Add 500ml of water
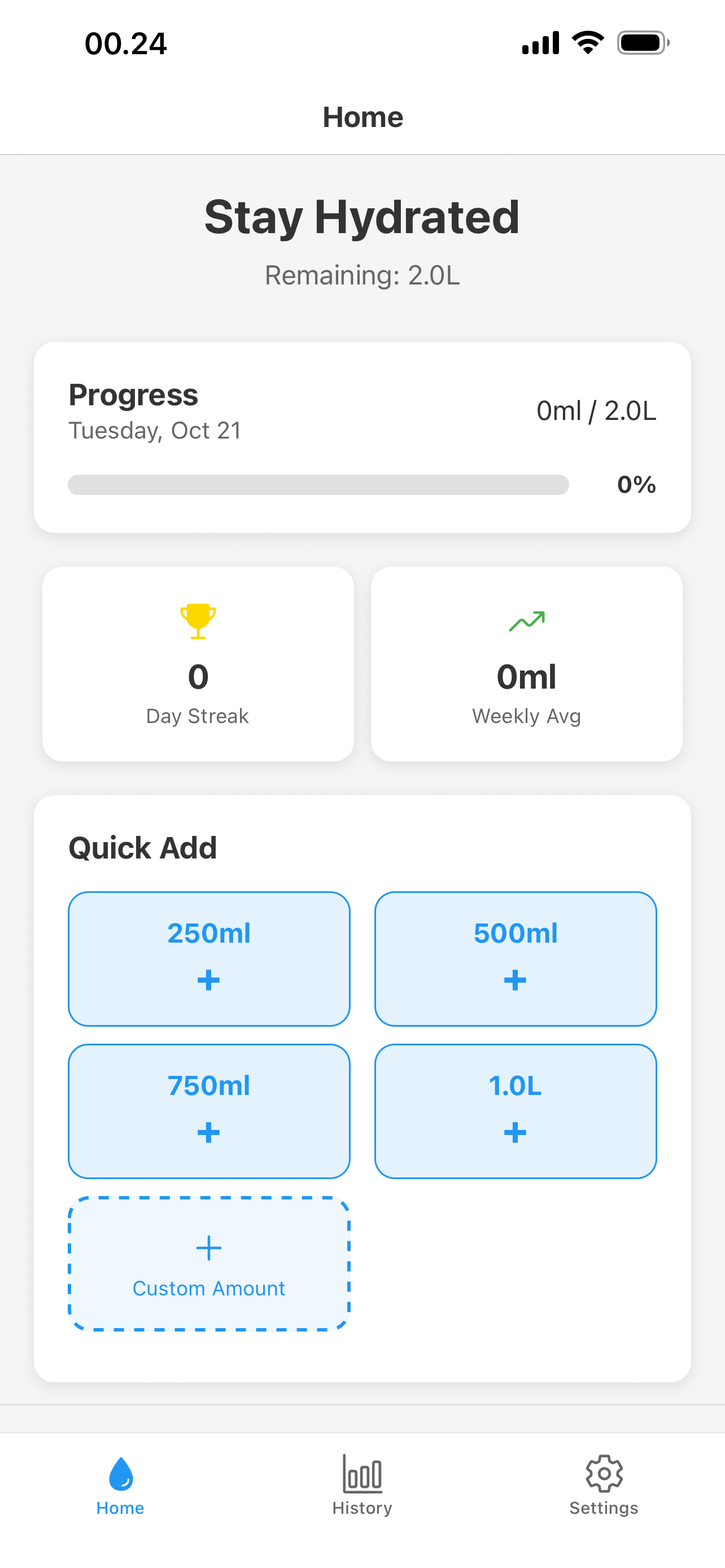 point(515,958)
